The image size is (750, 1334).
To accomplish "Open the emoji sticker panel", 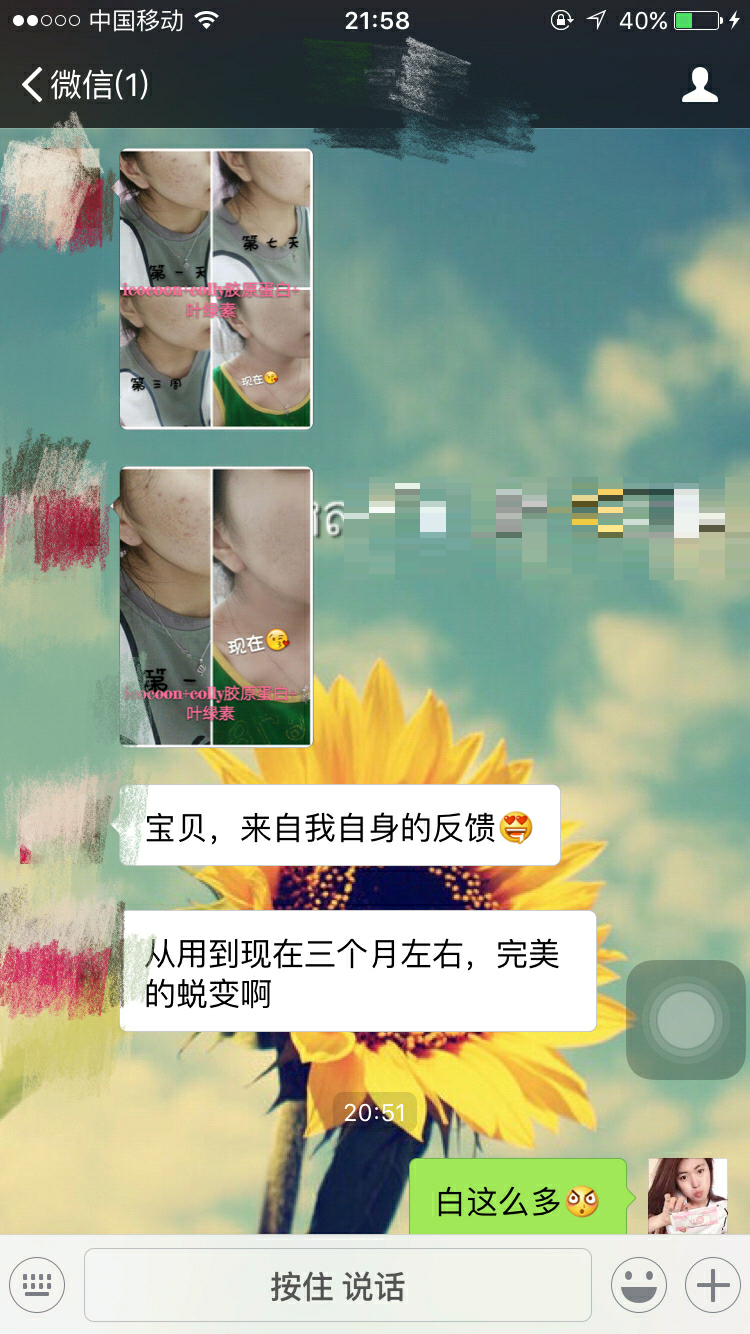I will (638, 1284).
